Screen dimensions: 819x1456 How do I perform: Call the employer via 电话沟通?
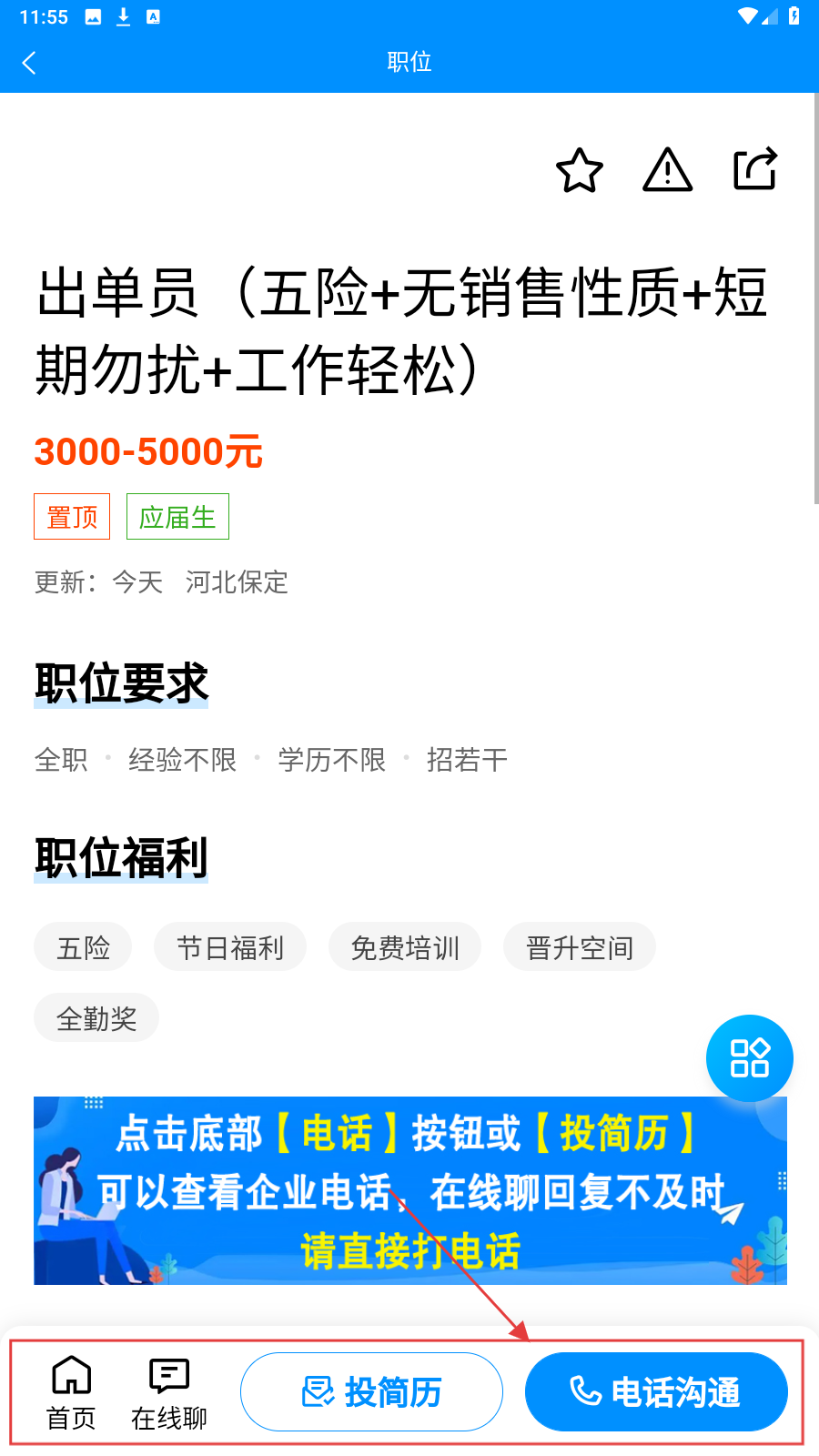coord(656,1391)
